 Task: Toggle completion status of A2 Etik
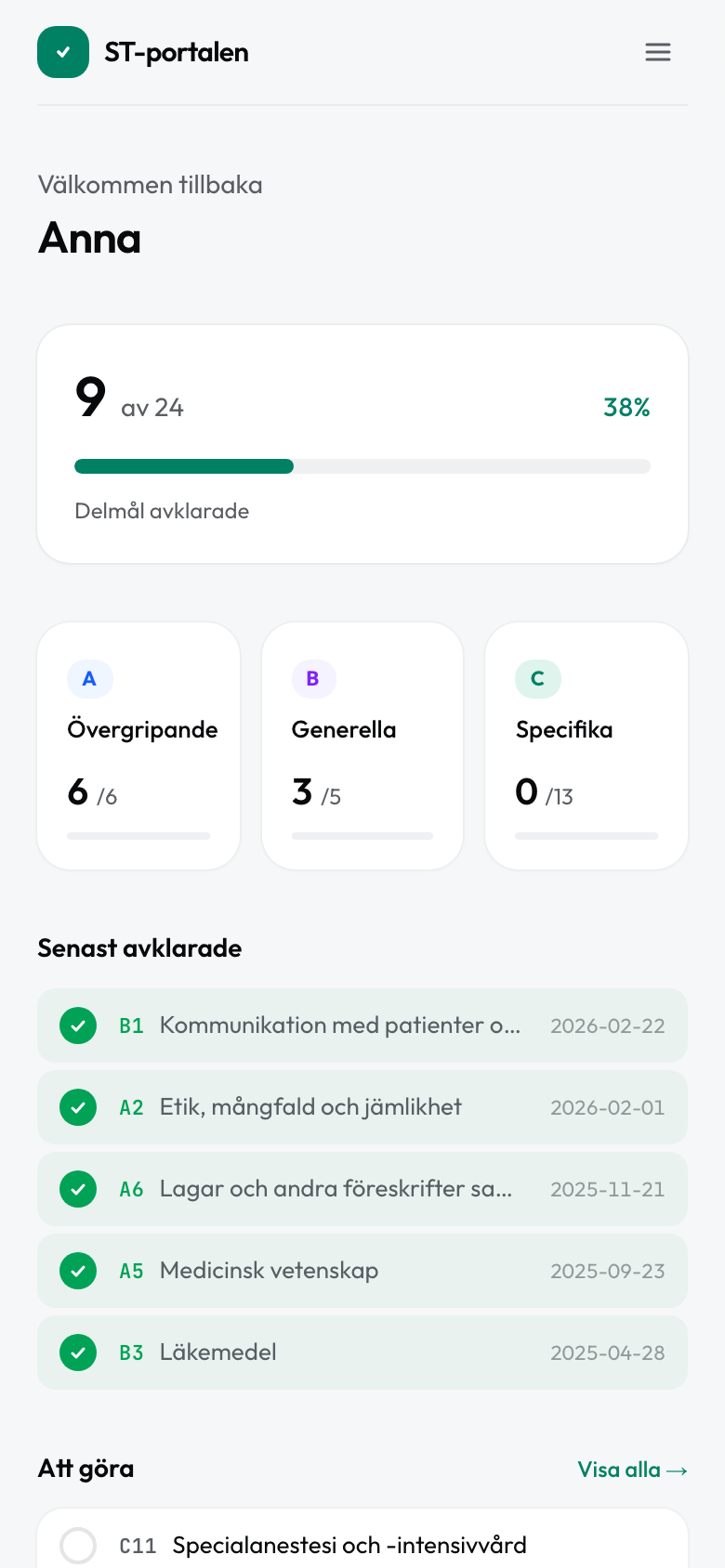tap(78, 1107)
